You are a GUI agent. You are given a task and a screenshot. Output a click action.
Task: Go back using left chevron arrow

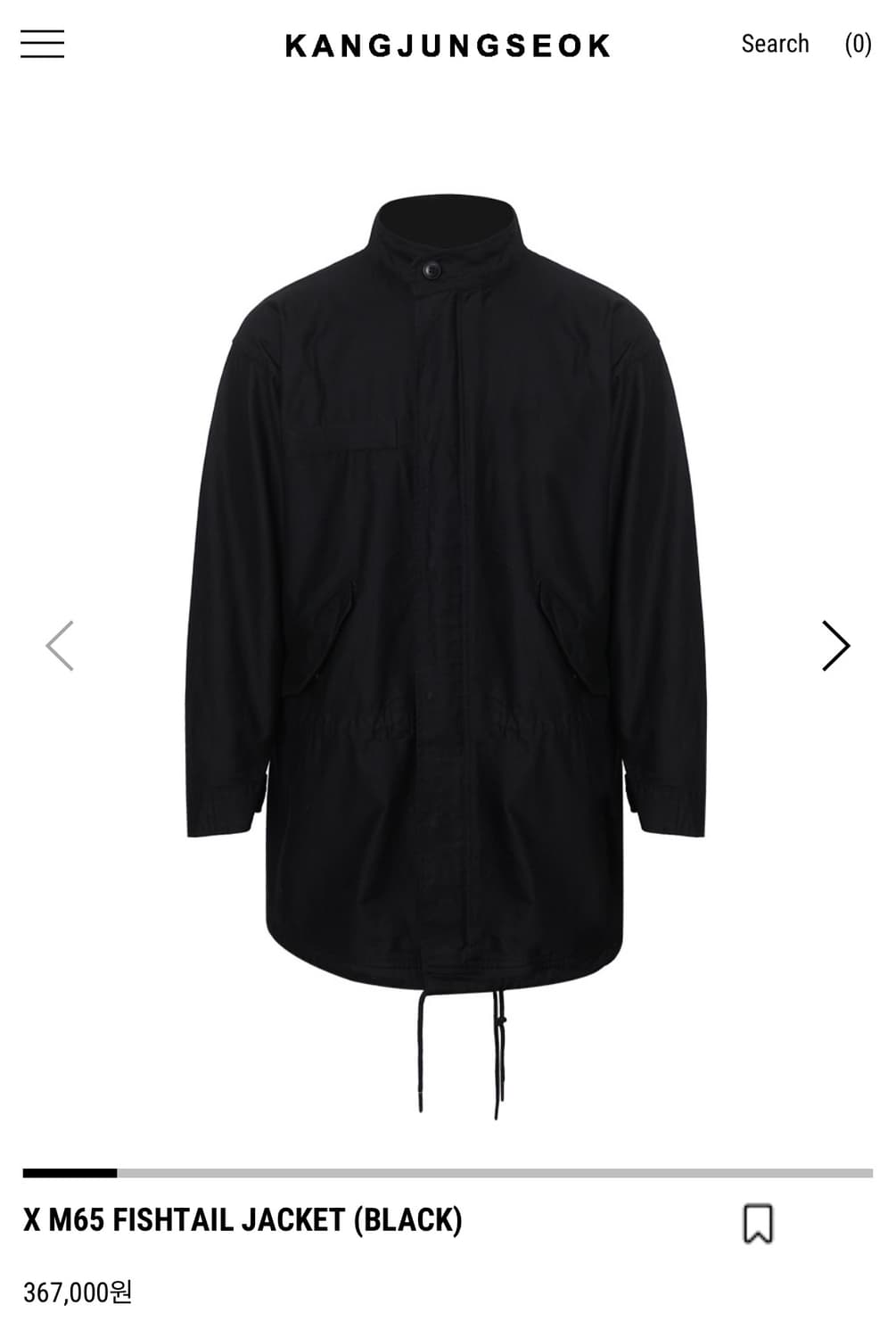[59, 647]
